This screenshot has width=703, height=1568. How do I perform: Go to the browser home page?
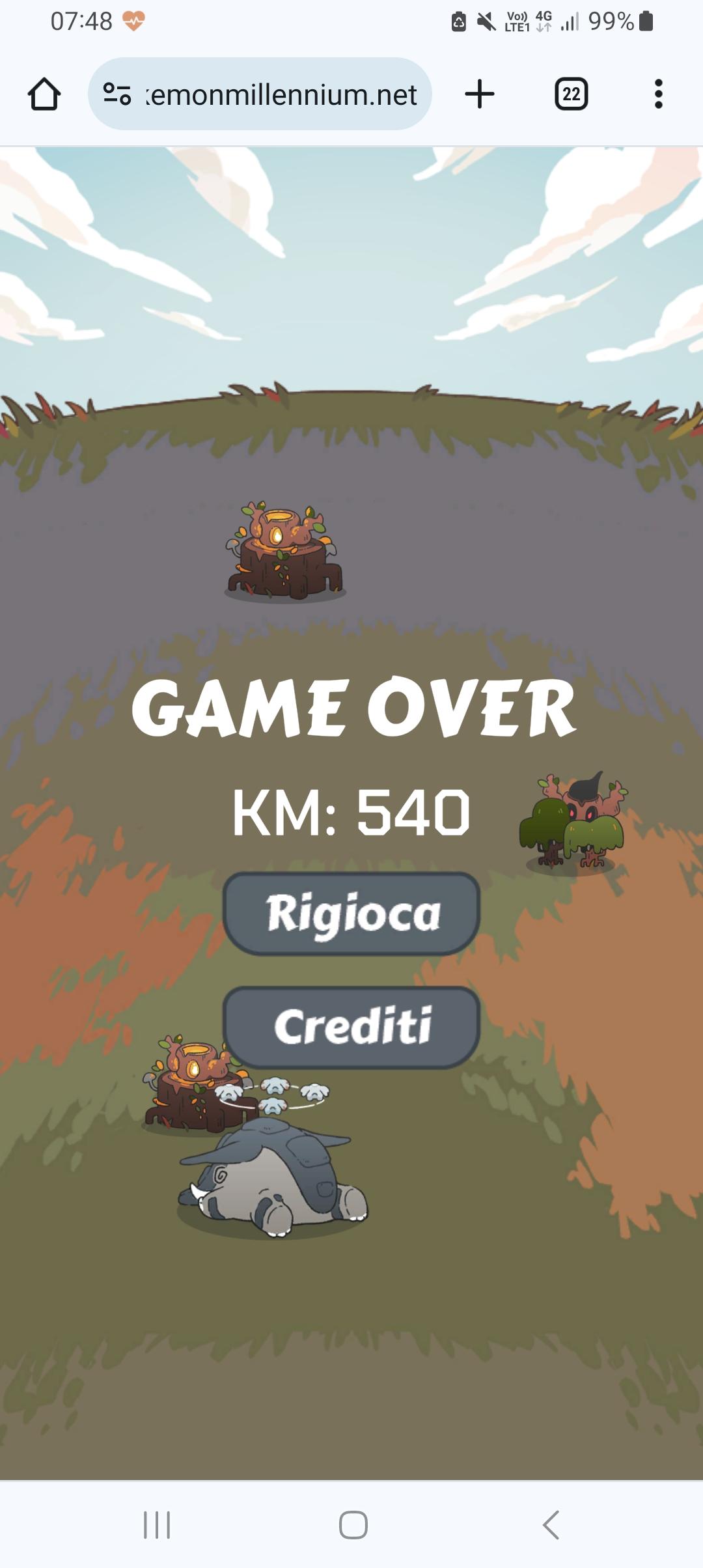pos(44,94)
